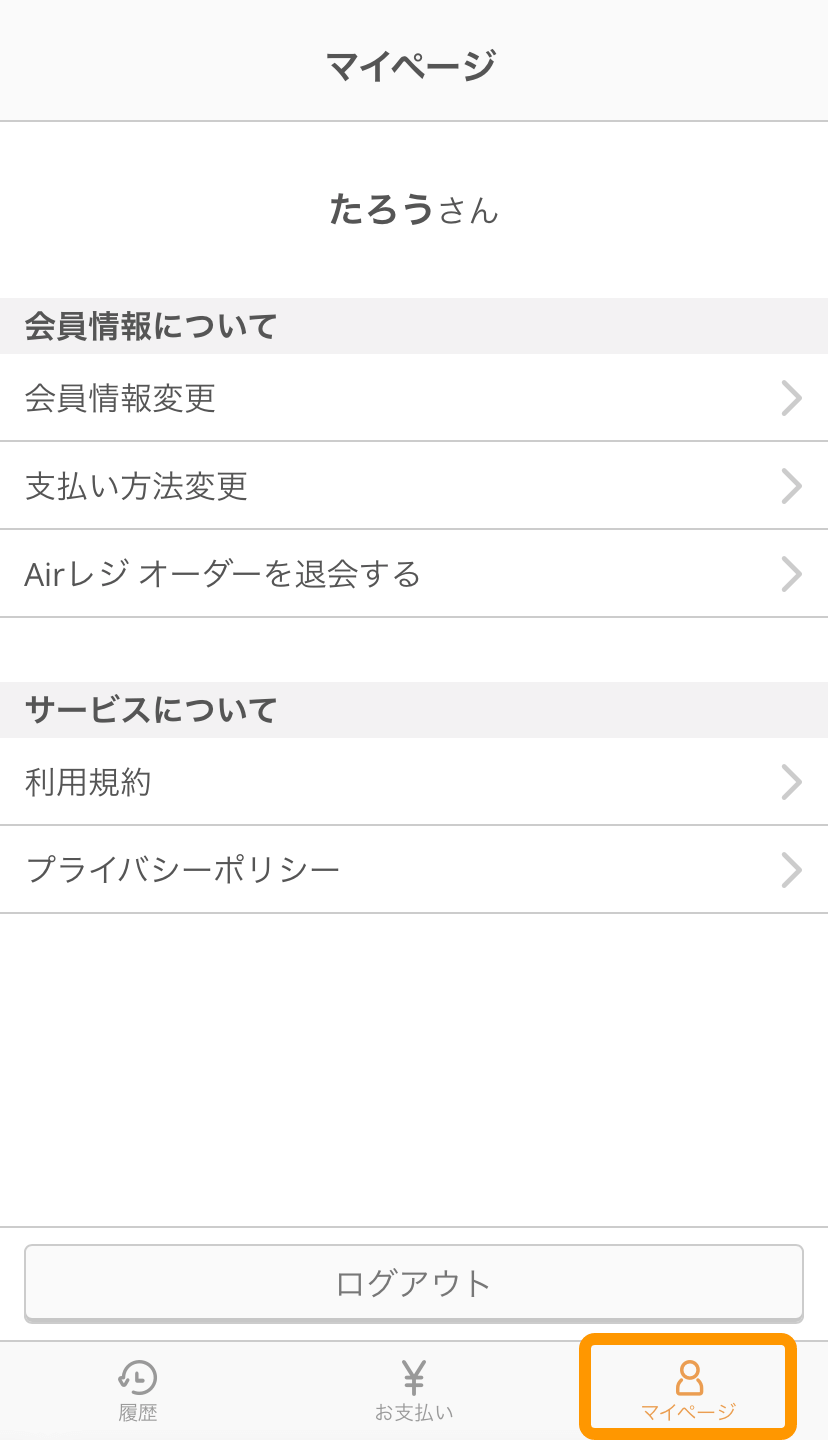Image resolution: width=828 pixels, height=1440 pixels.
Task: Go to the お支払い payment tab
Action: point(414,1390)
